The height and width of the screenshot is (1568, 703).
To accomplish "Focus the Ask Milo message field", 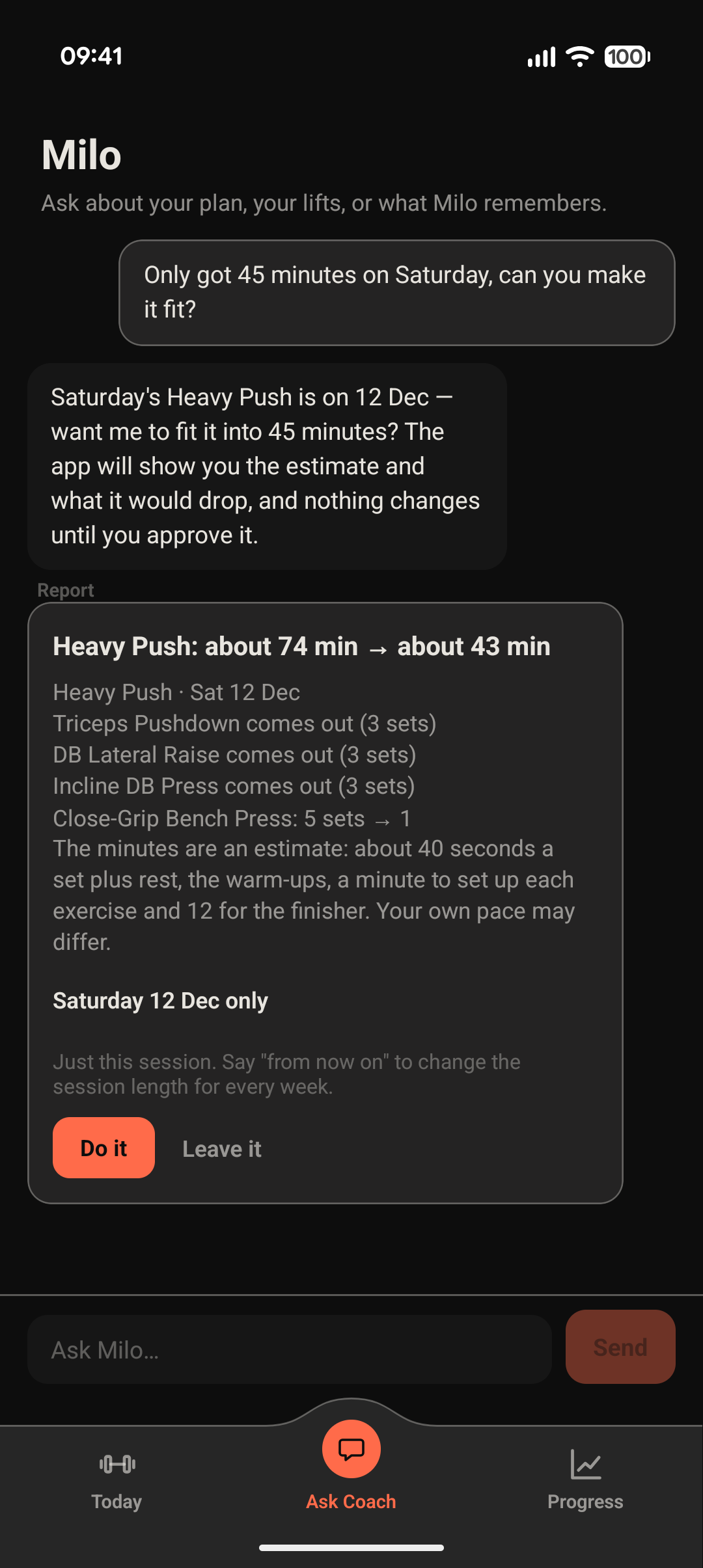I will [290, 1349].
